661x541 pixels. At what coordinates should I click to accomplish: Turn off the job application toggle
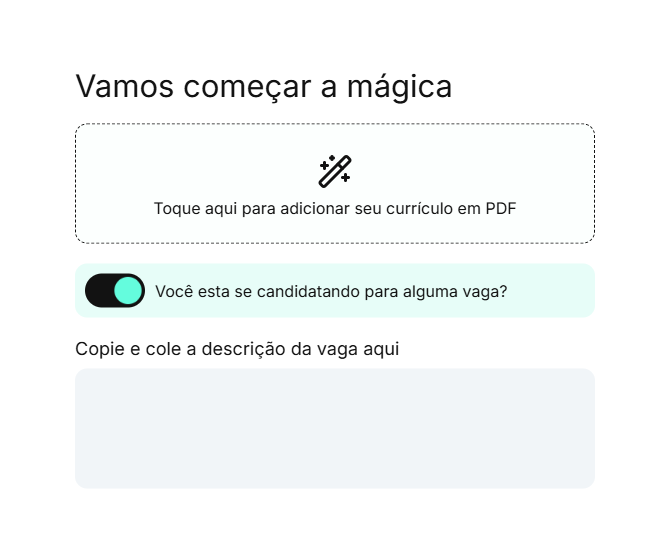(x=115, y=291)
